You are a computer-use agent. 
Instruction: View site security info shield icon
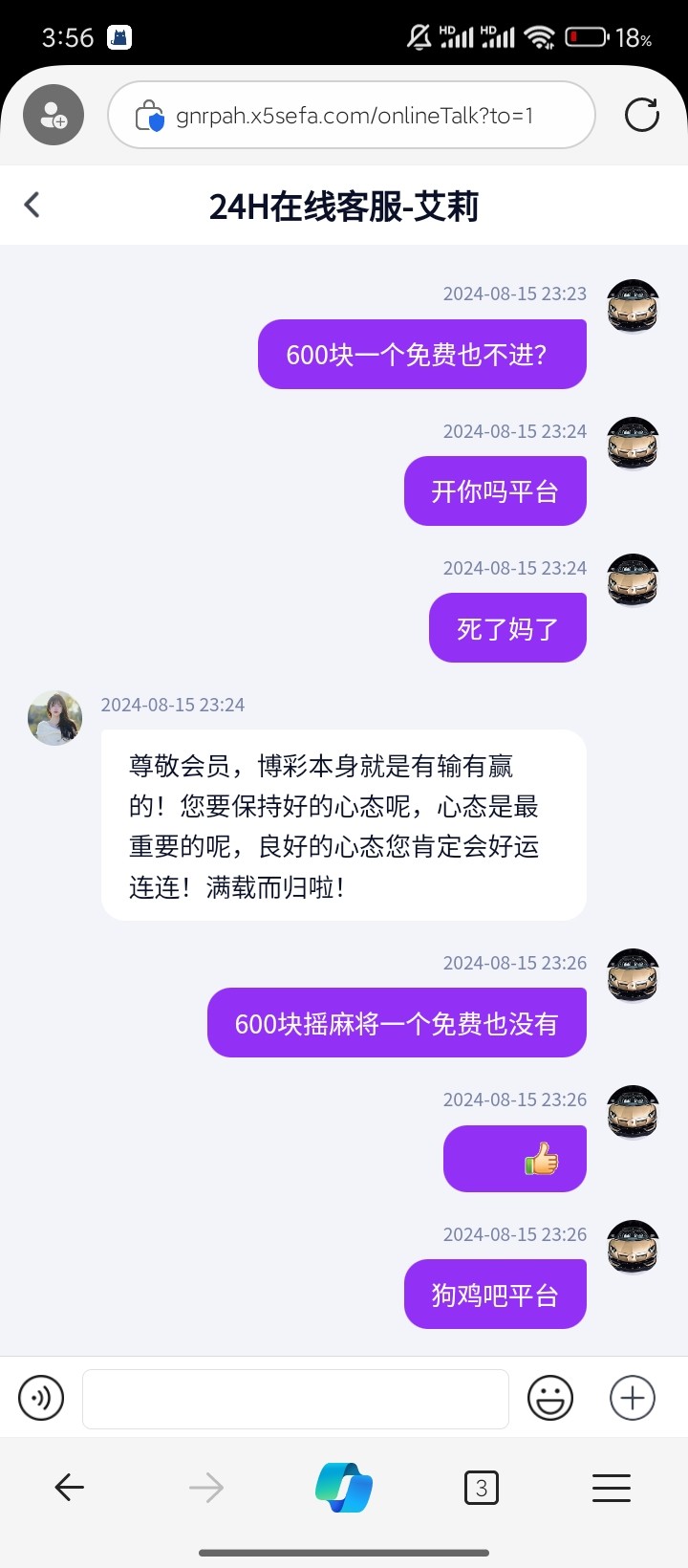(x=150, y=117)
